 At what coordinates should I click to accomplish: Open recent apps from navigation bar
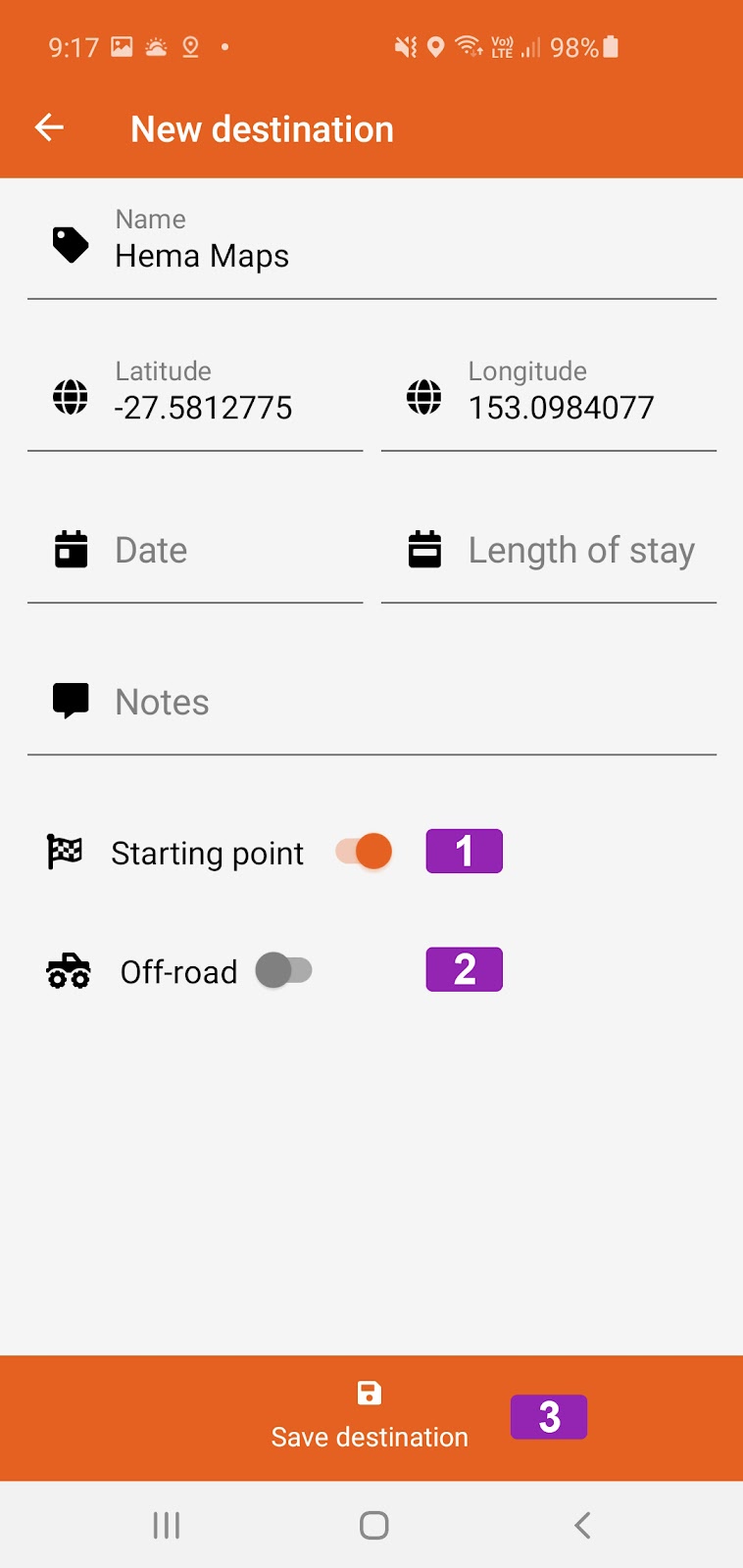167,1525
